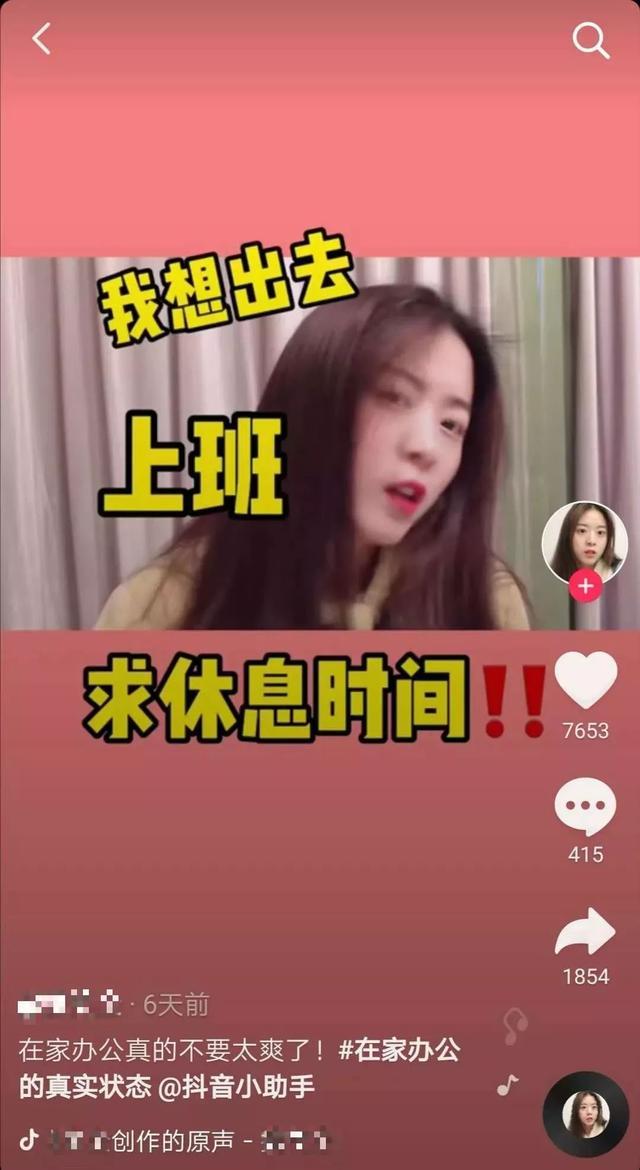This screenshot has height=1170, width=640.
Task: Go back with the top-left arrow
Action: click(x=41, y=40)
